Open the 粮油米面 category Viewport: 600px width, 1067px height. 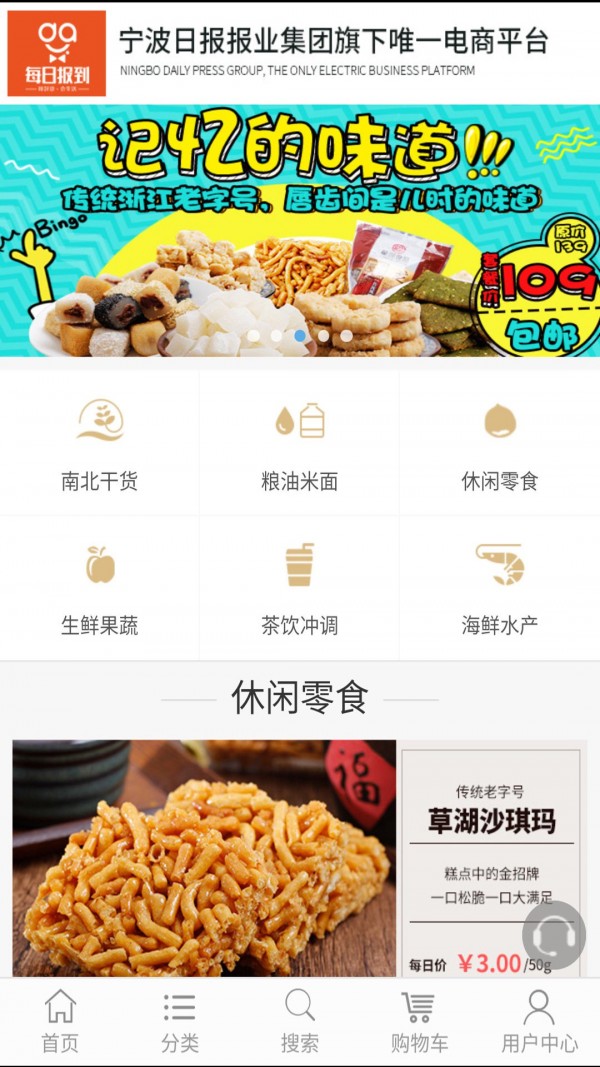pyautogui.click(x=300, y=443)
